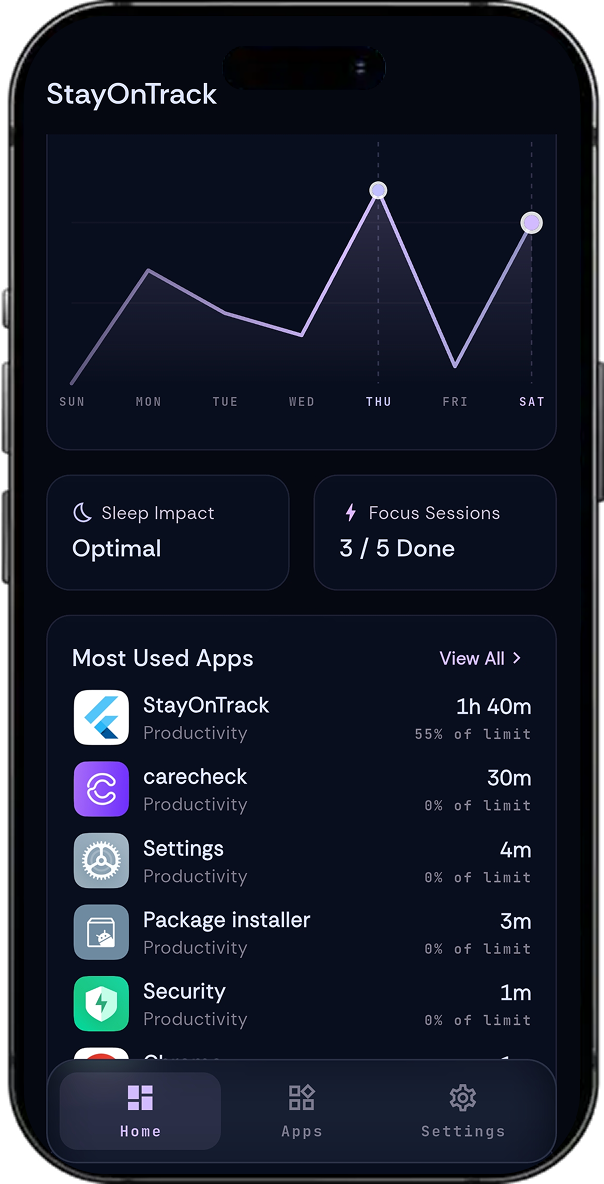Open the Focus Sessions card
The image size is (604, 1184).
pyautogui.click(x=435, y=532)
